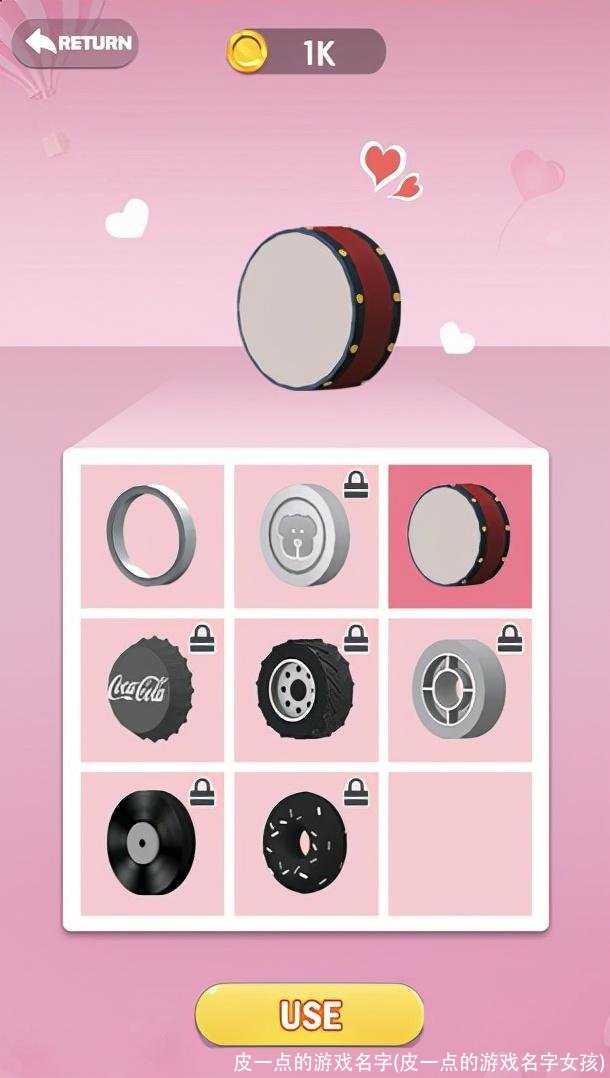The width and height of the screenshot is (610, 1078).
Task: Choose the locked vinyl record skin
Action: point(152,843)
